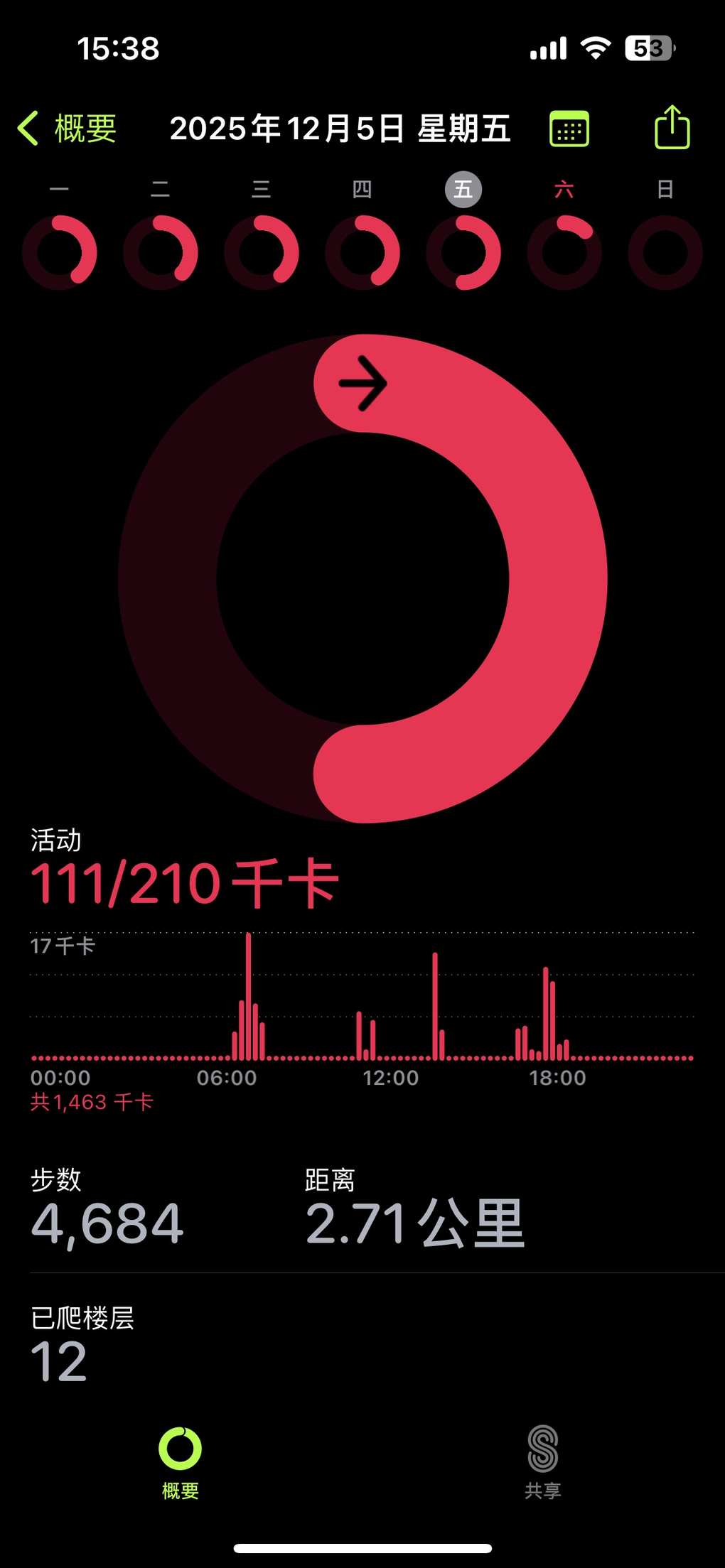The height and width of the screenshot is (1568, 725).
Task: Select Thursday (四) activity ring
Action: (362, 252)
